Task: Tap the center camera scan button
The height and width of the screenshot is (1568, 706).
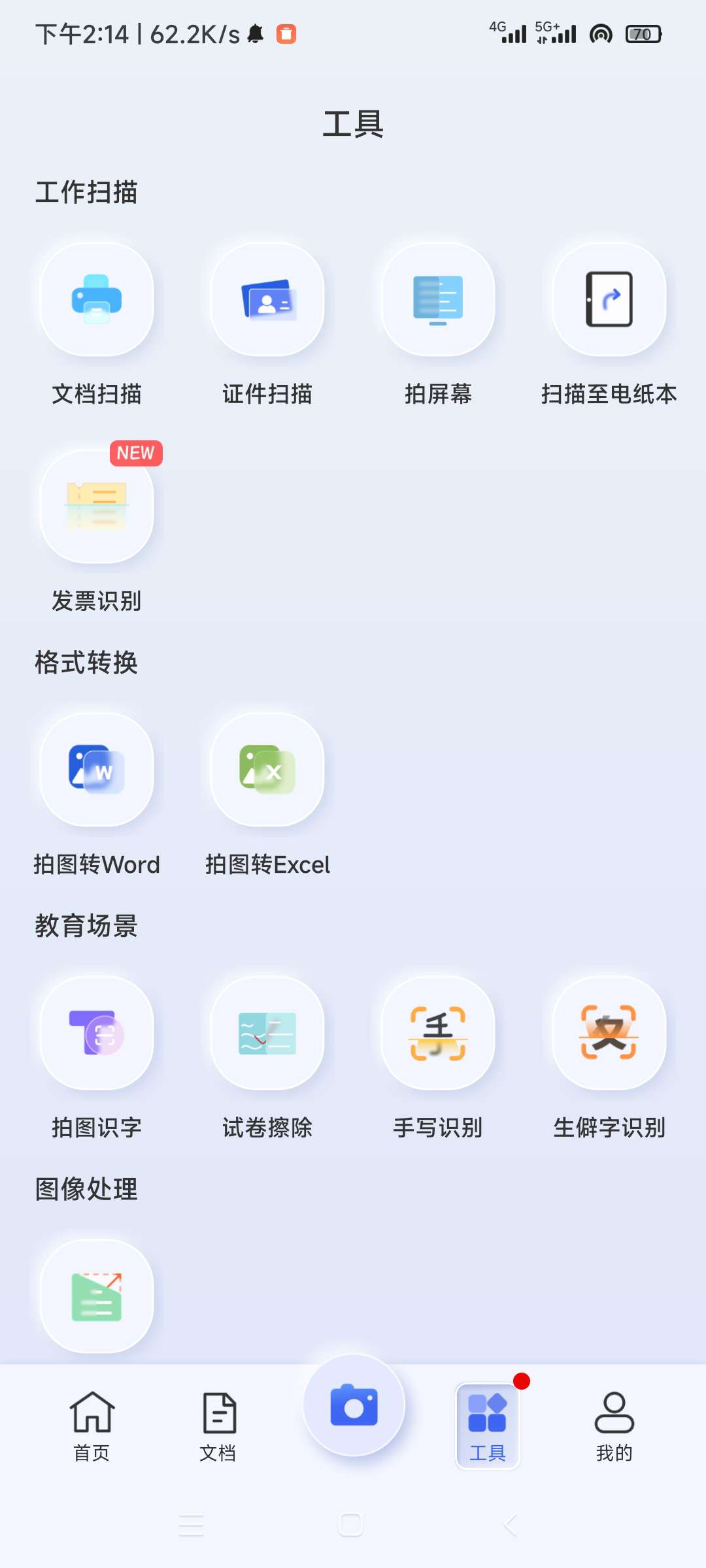Action: pyautogui.click(x=354, y=1405)
